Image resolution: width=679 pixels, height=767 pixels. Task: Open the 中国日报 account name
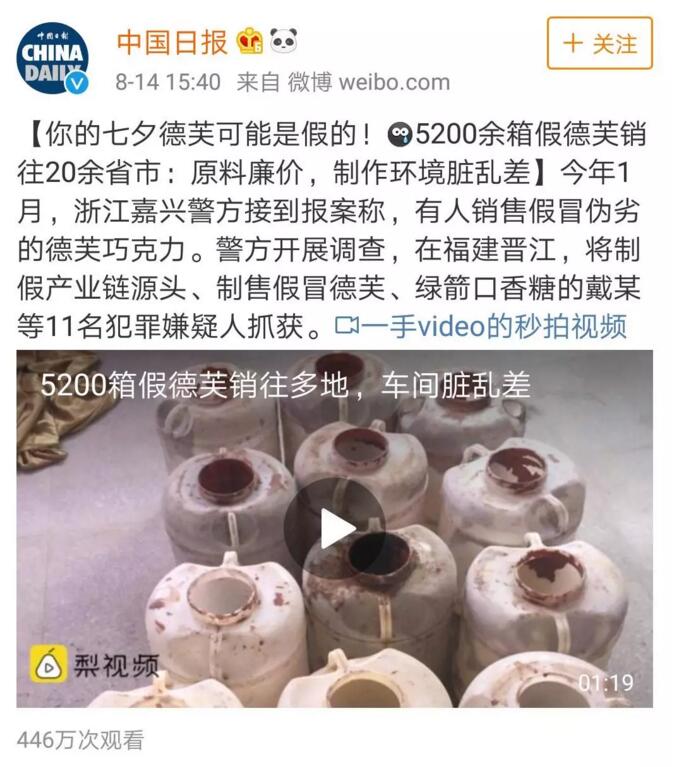pyautogui.click(x=172, y=42)
